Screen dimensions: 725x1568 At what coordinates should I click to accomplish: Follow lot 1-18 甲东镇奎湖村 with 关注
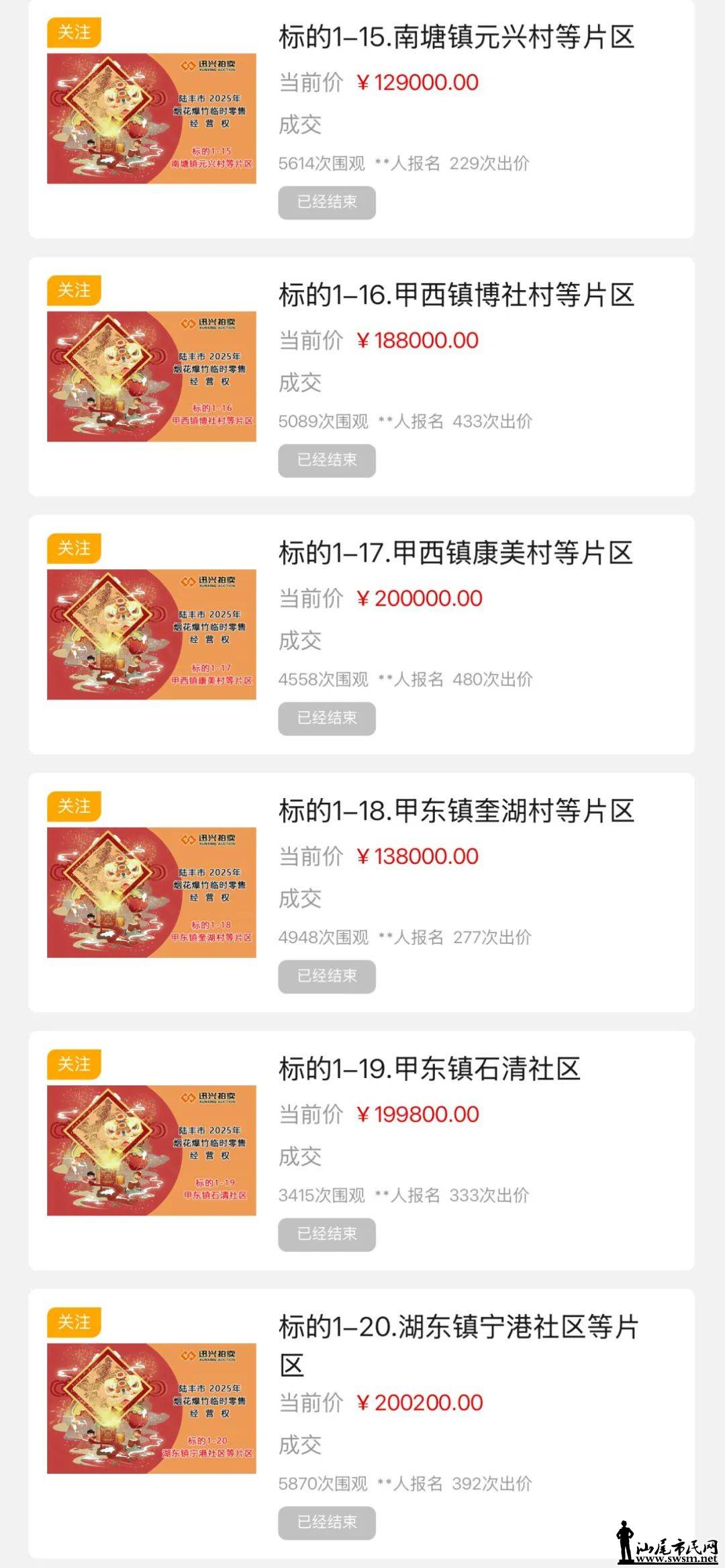click(x=74, y=806)
